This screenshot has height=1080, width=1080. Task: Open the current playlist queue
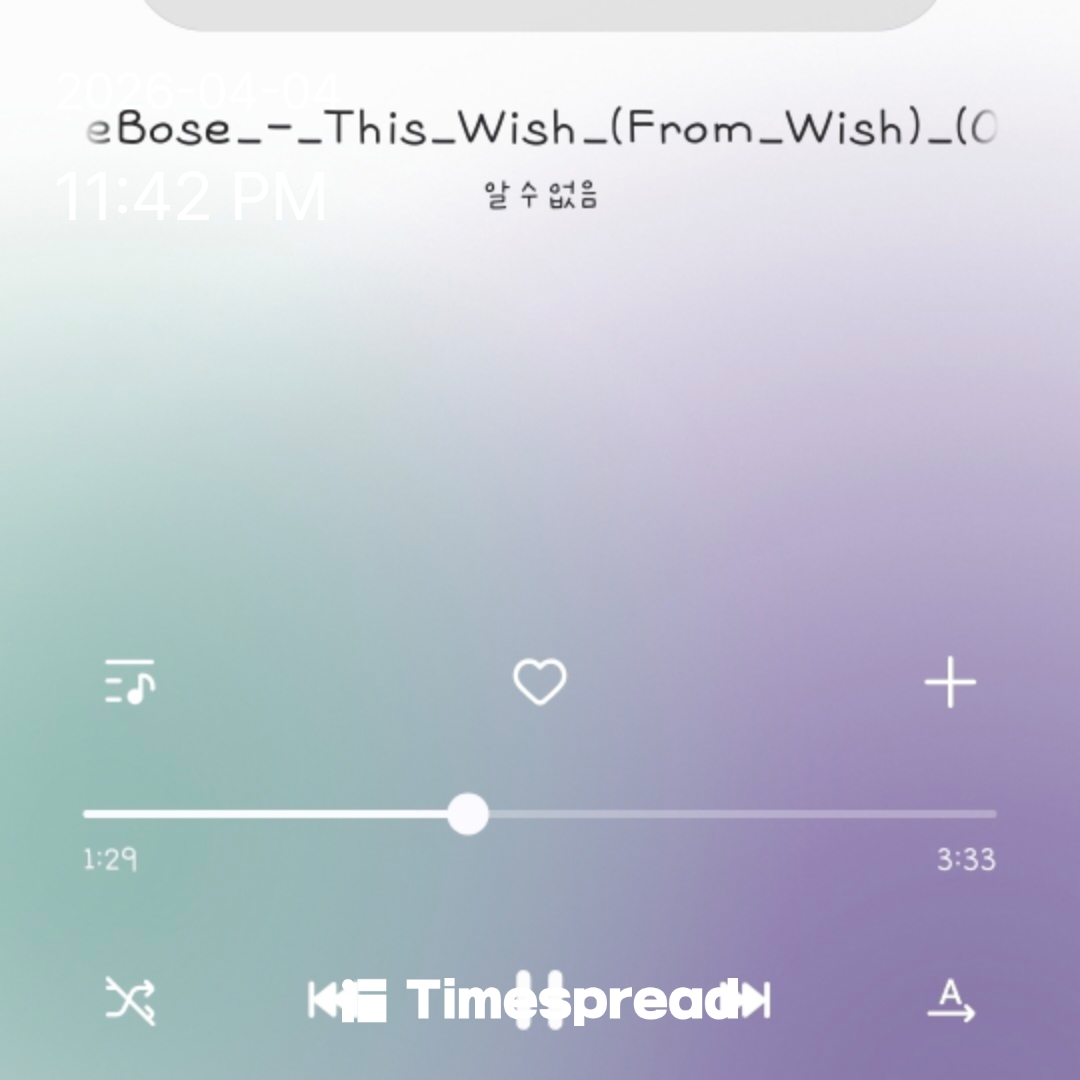[x=130, y=683]
